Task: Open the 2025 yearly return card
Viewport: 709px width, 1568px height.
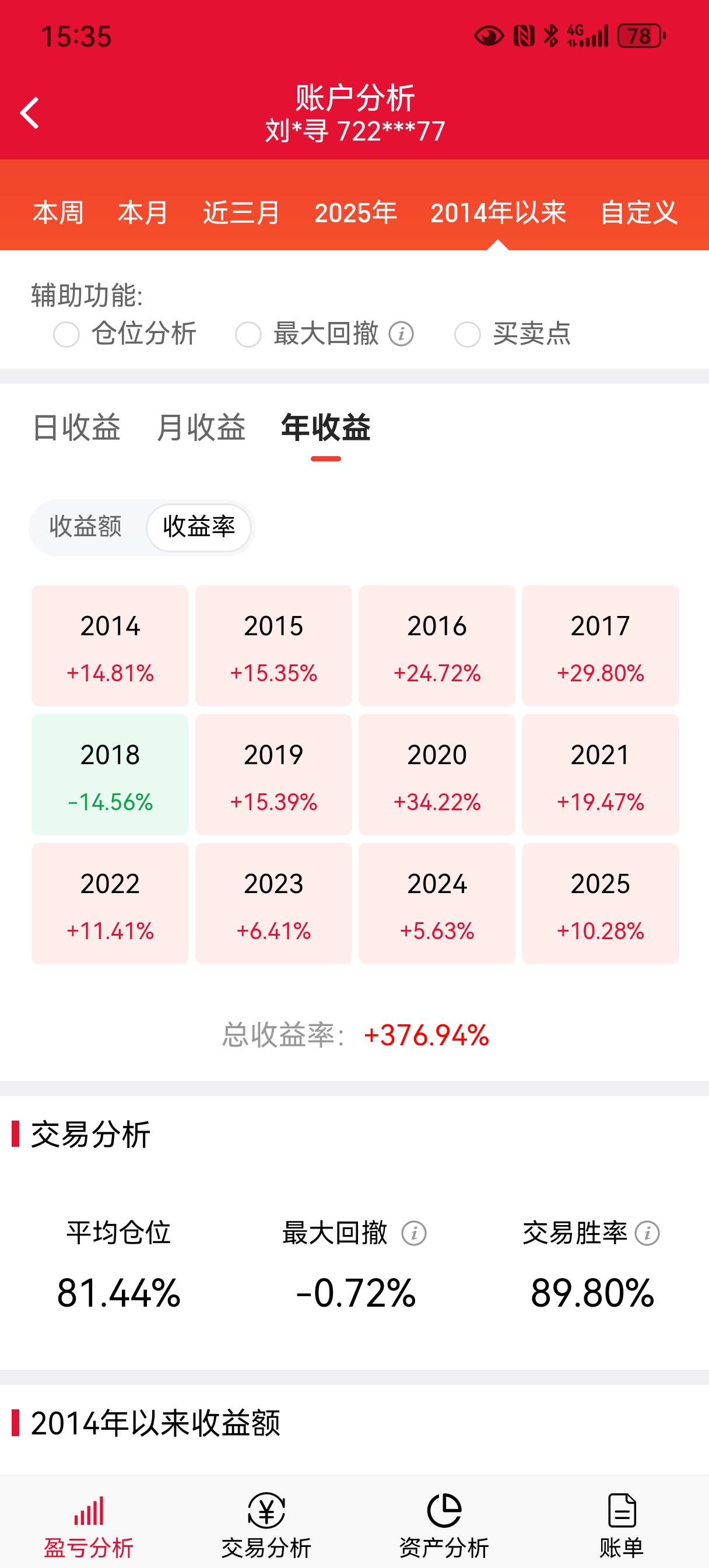Action: (600, 904)
